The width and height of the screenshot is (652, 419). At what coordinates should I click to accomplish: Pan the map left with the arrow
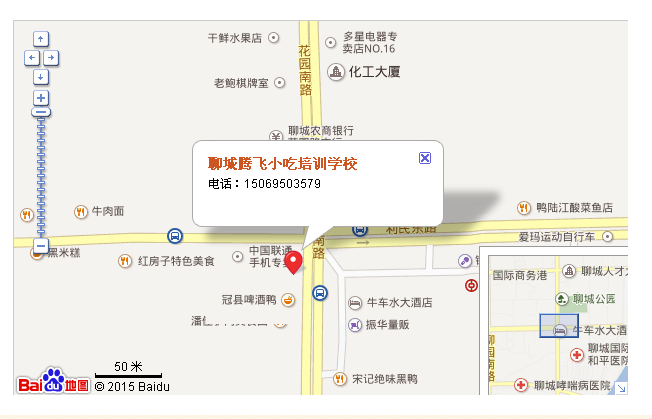(x=32, y=58)
